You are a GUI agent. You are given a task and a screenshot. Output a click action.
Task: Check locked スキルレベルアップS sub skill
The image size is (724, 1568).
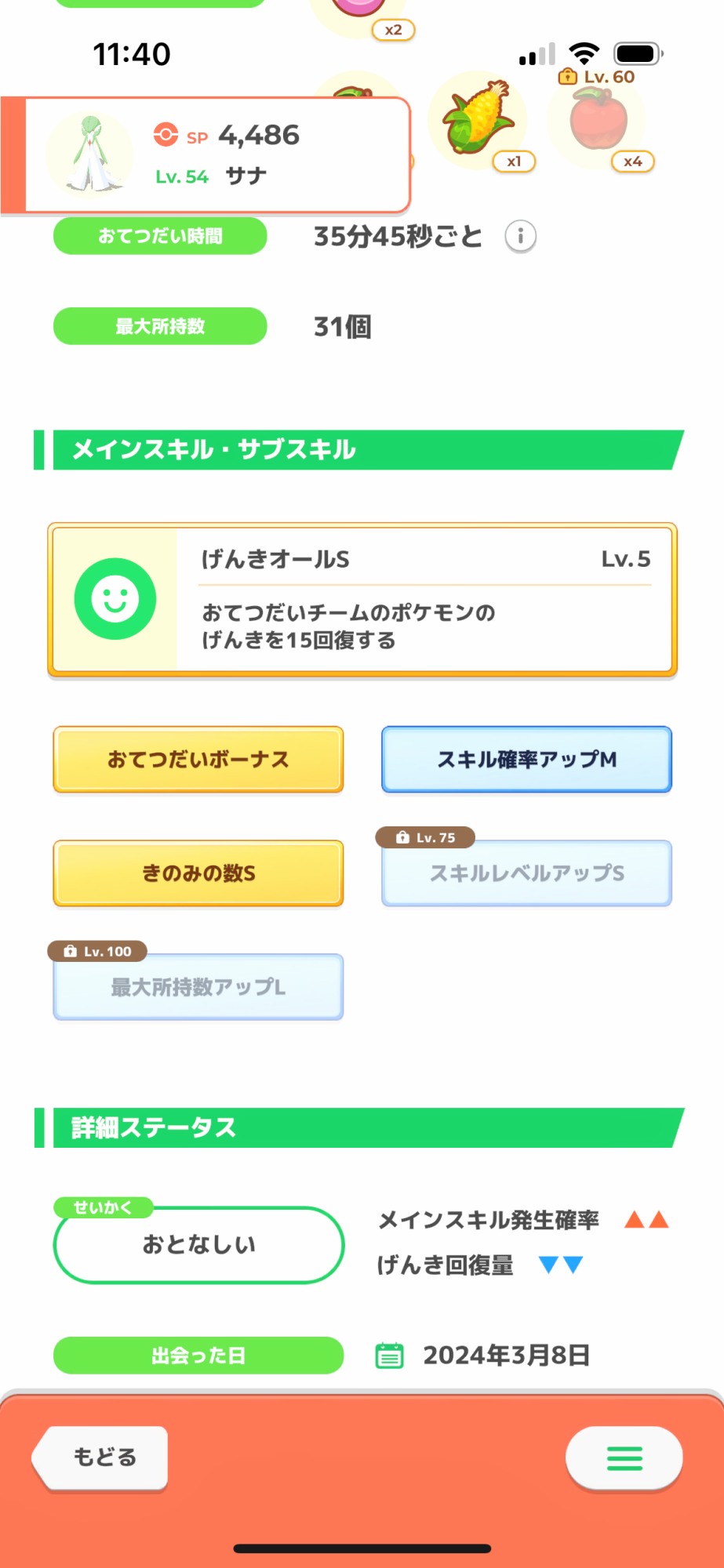click(526, 873)
